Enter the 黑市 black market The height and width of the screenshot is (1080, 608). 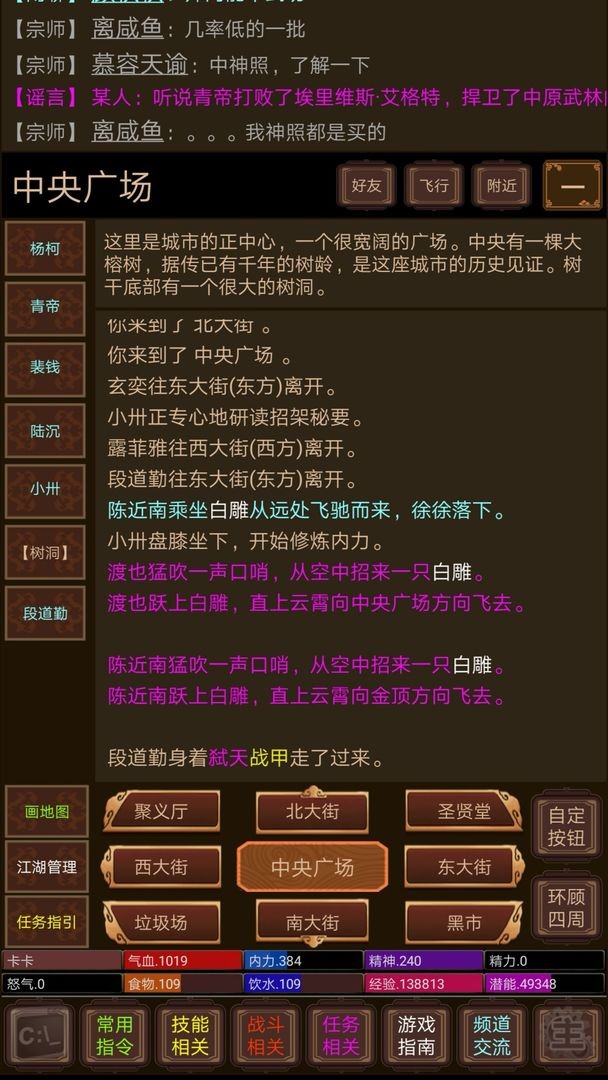pos(464,921)
